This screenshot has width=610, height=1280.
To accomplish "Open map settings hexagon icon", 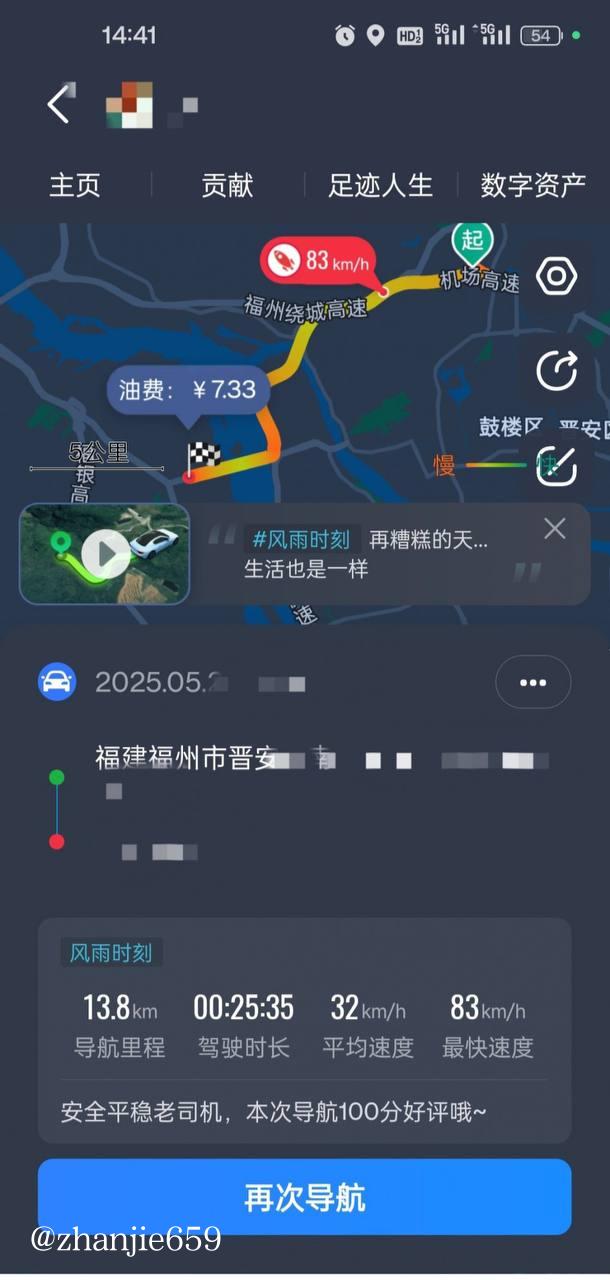I will coord(556,277).
